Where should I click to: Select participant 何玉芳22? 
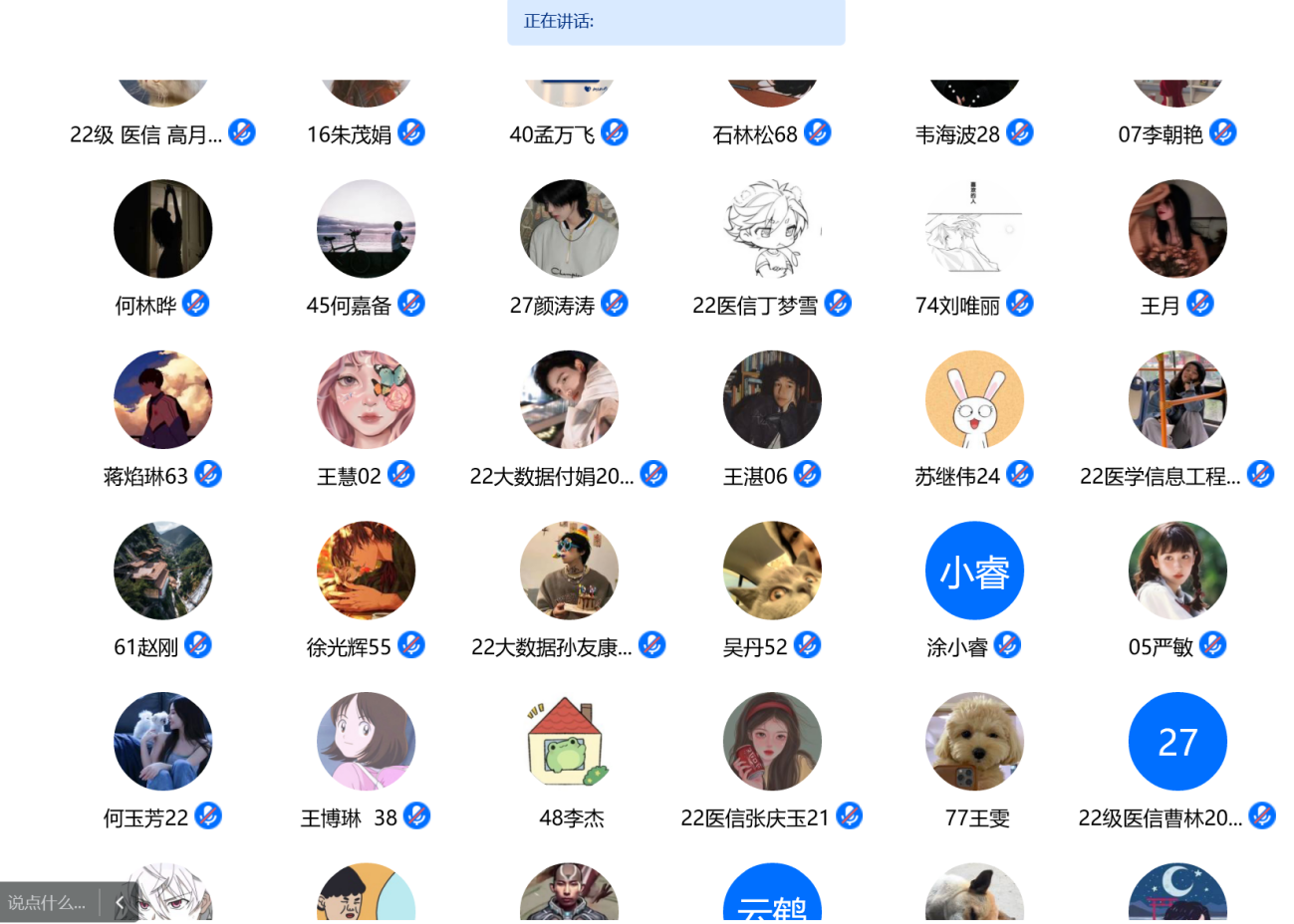[162, 743]
